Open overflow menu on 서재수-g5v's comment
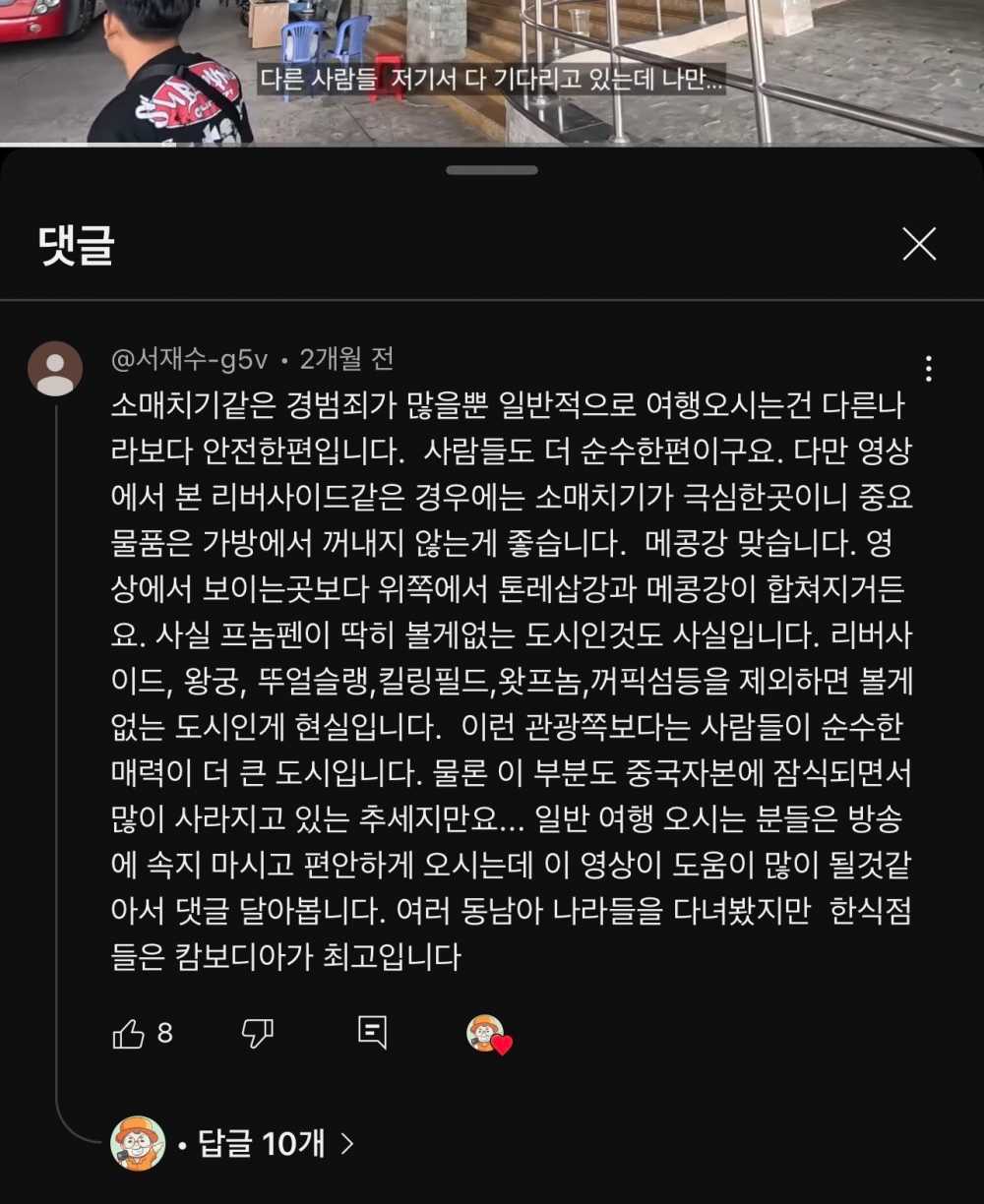984x1204 pixels. pos(928,369)
